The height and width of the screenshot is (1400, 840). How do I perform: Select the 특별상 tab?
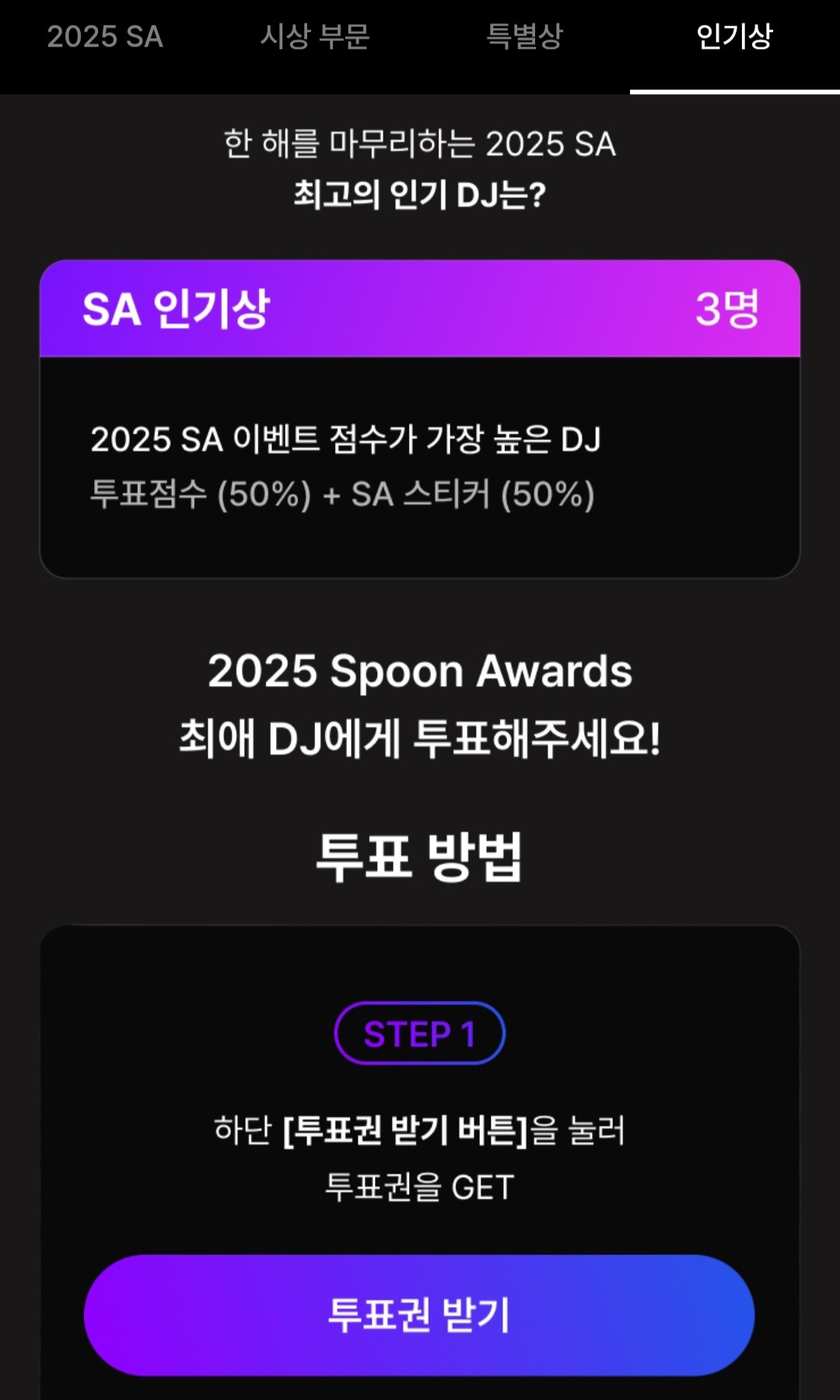(525, 37)
